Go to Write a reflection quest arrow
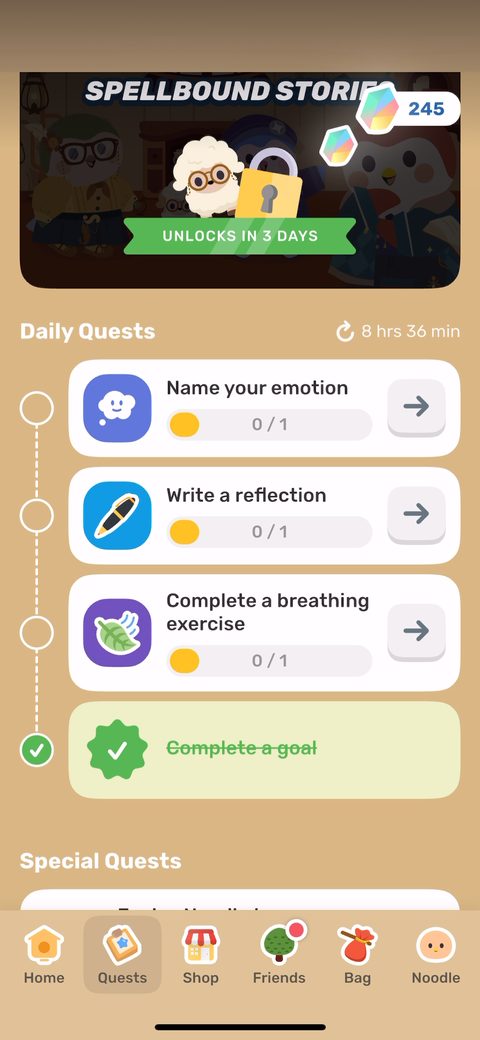Viewport: 480px width, 1040px height. [416, 515]
